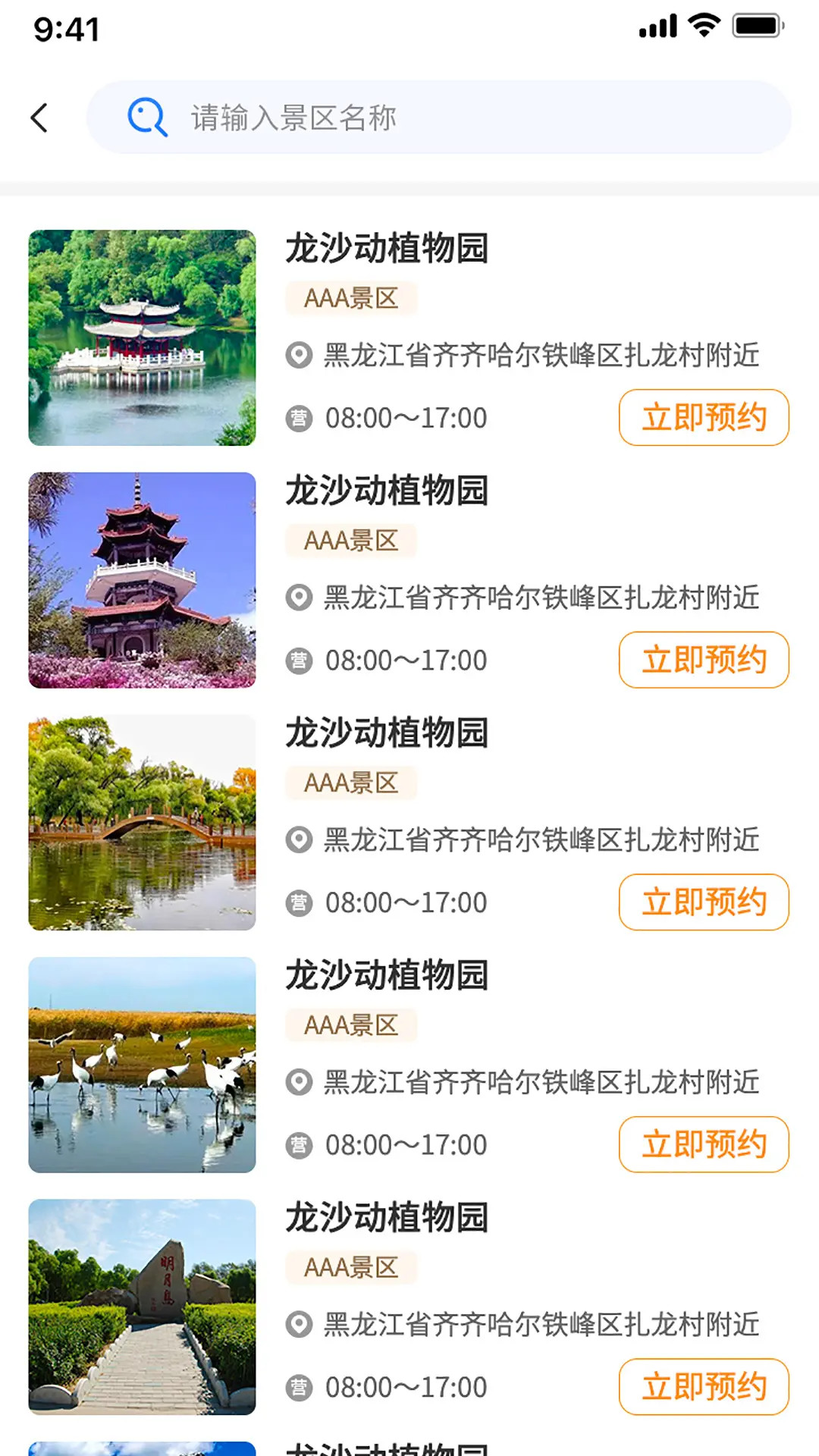Screen dimensions: 819x1456
Task: Click the first AAA景区 badge
Action: pos(350,298)
